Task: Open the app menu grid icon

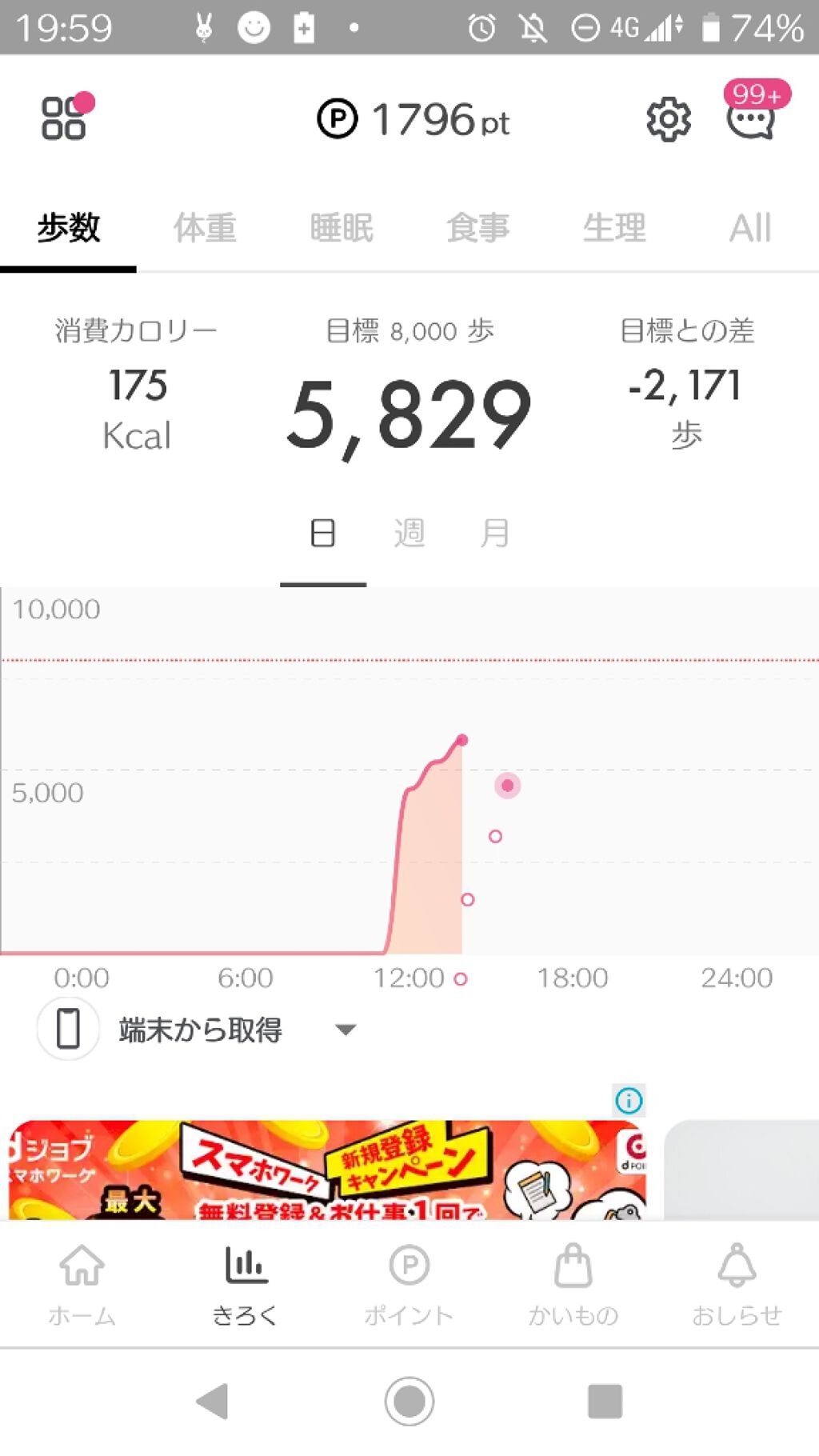Action: [x=66, y=118]
